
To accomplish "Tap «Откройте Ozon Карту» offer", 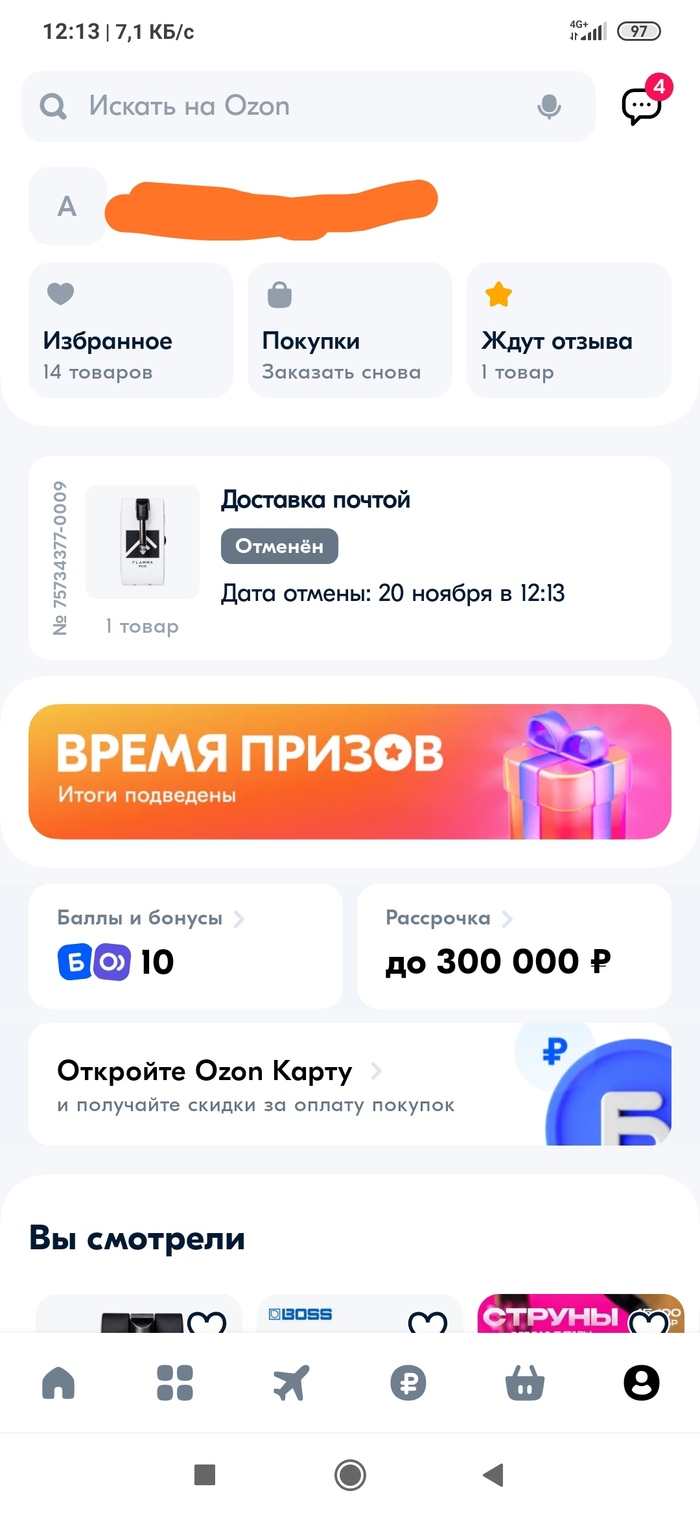I will (x=300, y=1084).
